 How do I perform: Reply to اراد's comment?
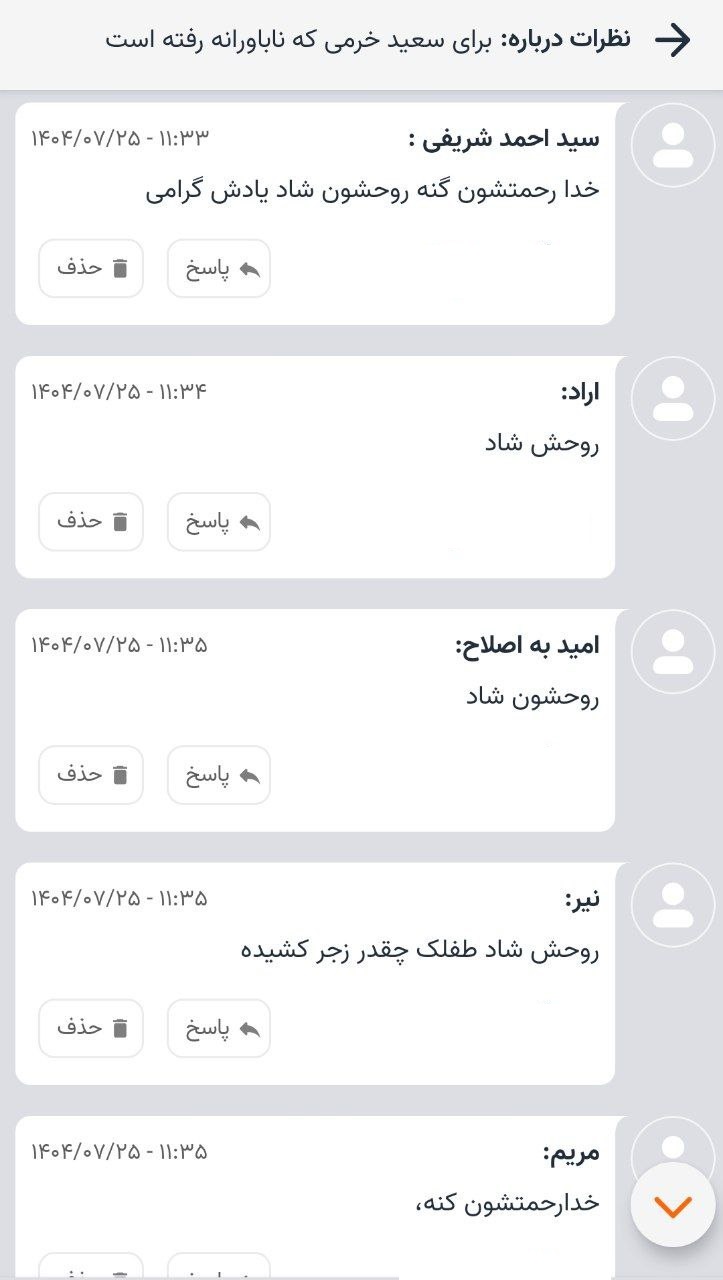click(218, 521)
